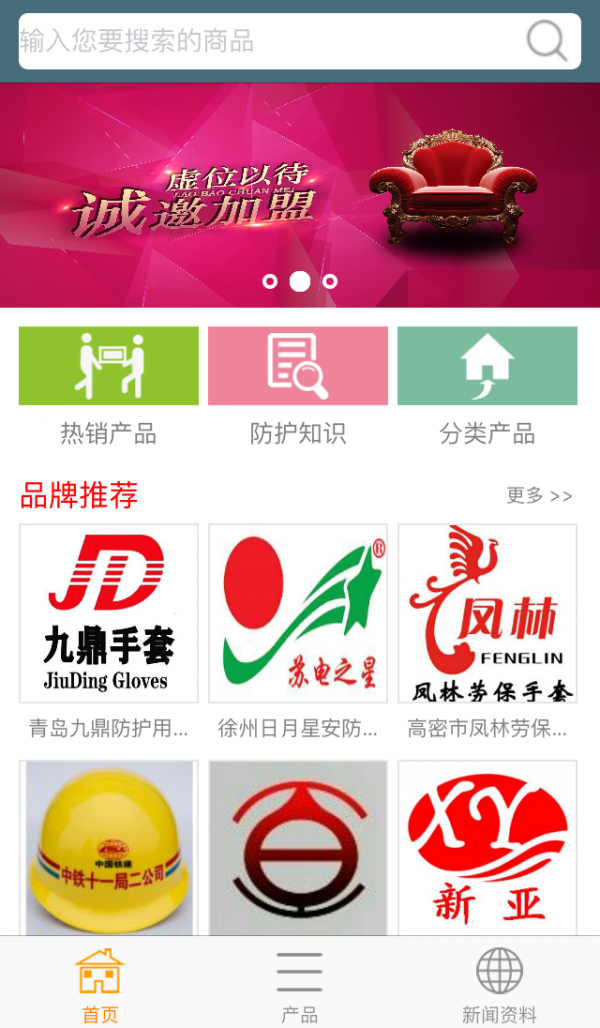600x1028 pixels.
Task: Open 九鼎手套 JiuDing Gloves brand card
Action: 108,614
